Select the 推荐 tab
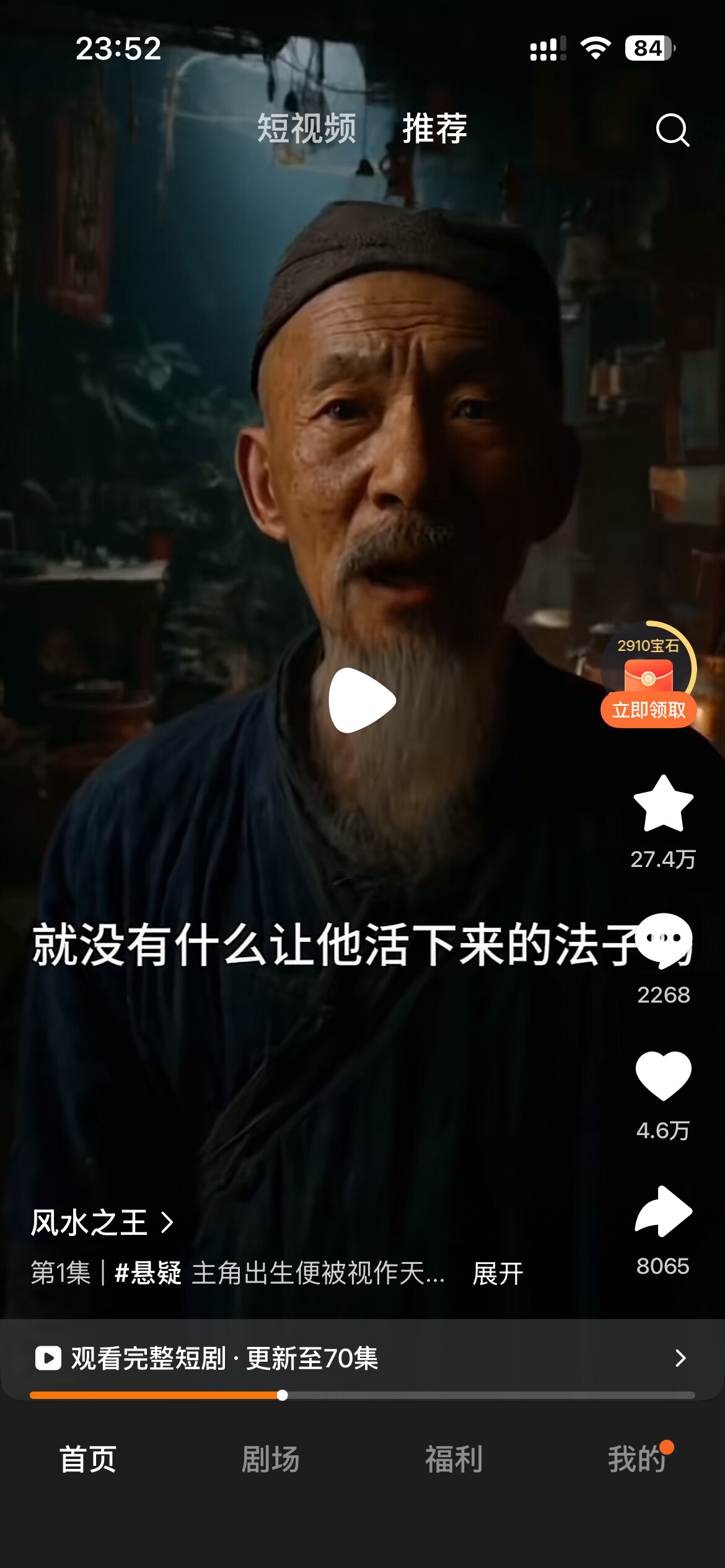Viewport: 725px width, 1568px height. 435,129
